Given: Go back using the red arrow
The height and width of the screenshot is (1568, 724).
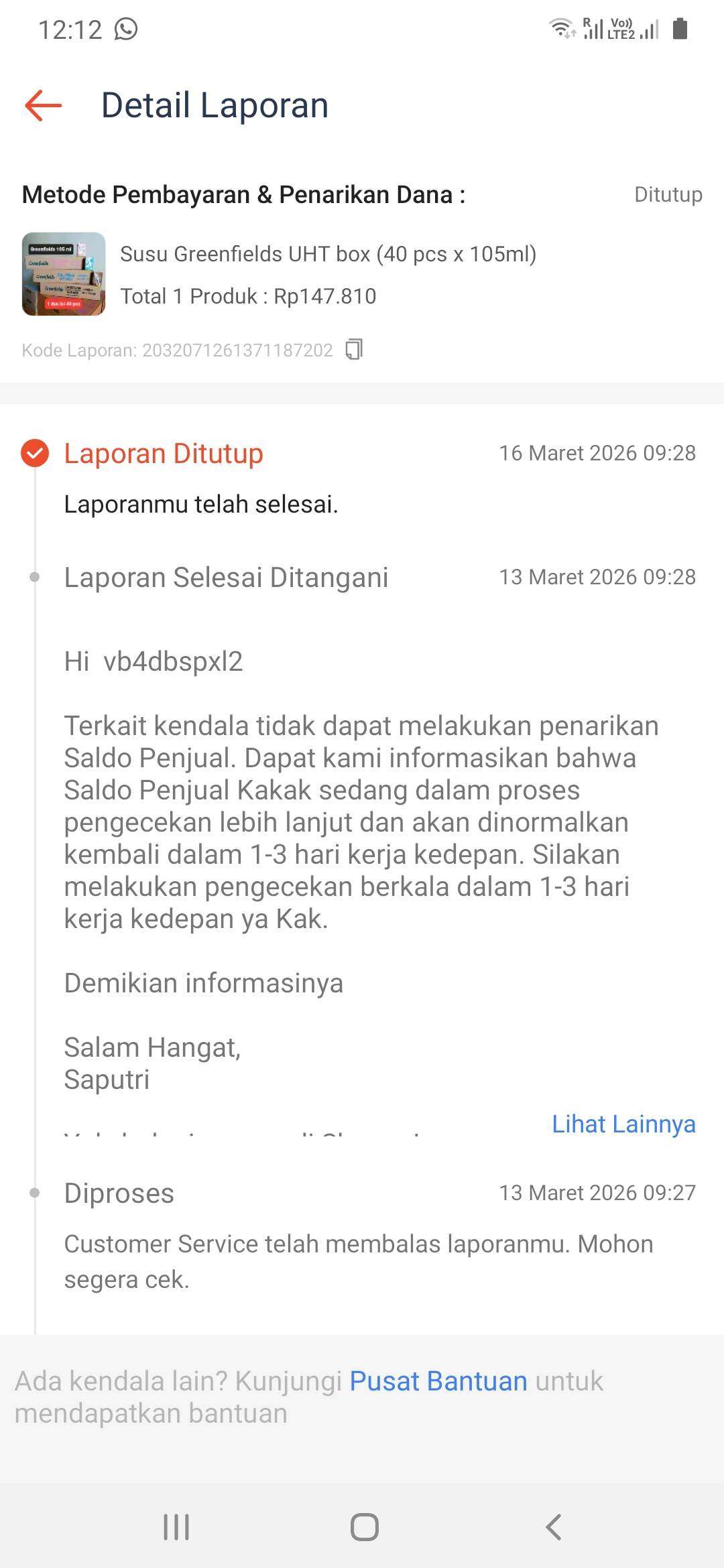Looking at the screenshot, I should point(44,106).
